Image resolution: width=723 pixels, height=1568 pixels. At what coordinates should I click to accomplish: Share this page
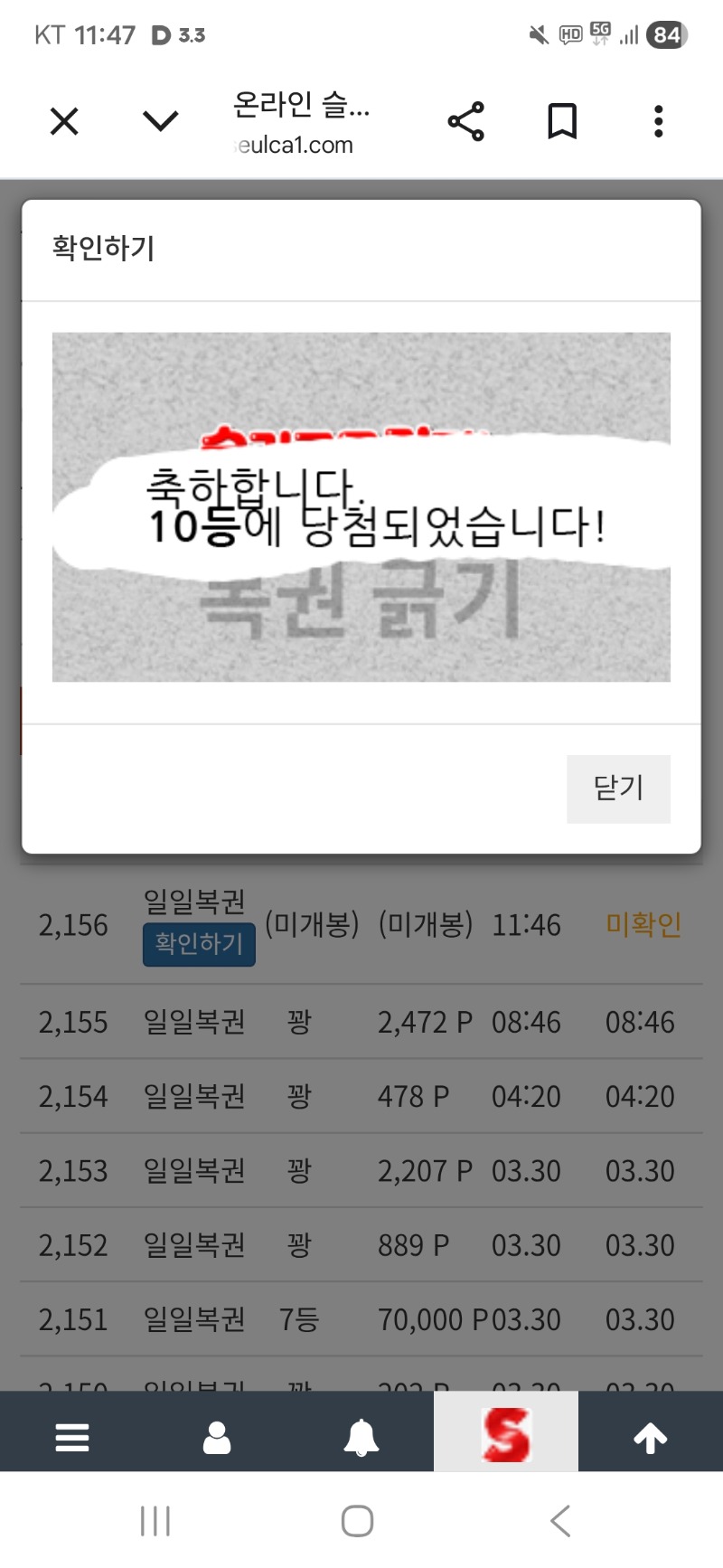click(x=466, y=121)
